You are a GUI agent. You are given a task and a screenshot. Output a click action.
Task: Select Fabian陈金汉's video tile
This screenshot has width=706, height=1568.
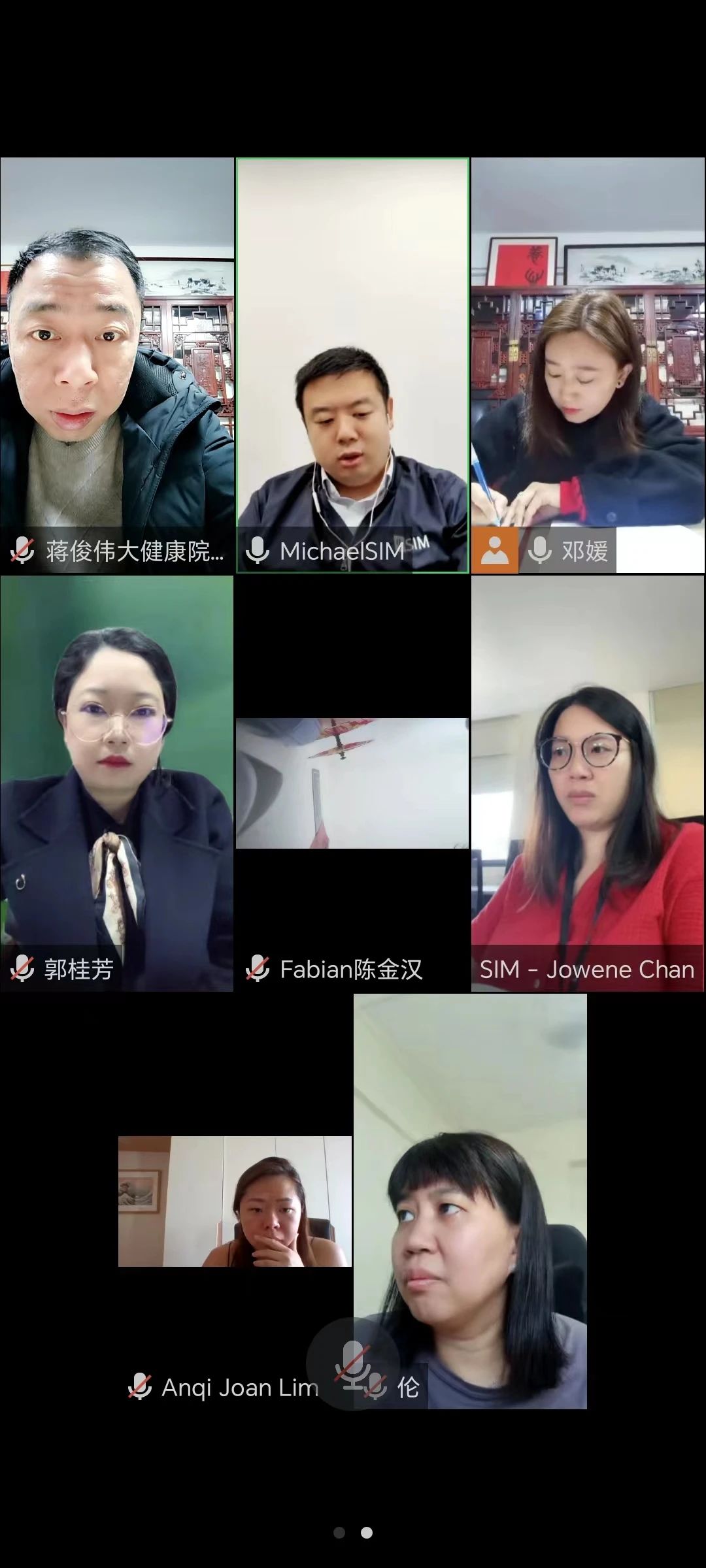coord(352,784)
